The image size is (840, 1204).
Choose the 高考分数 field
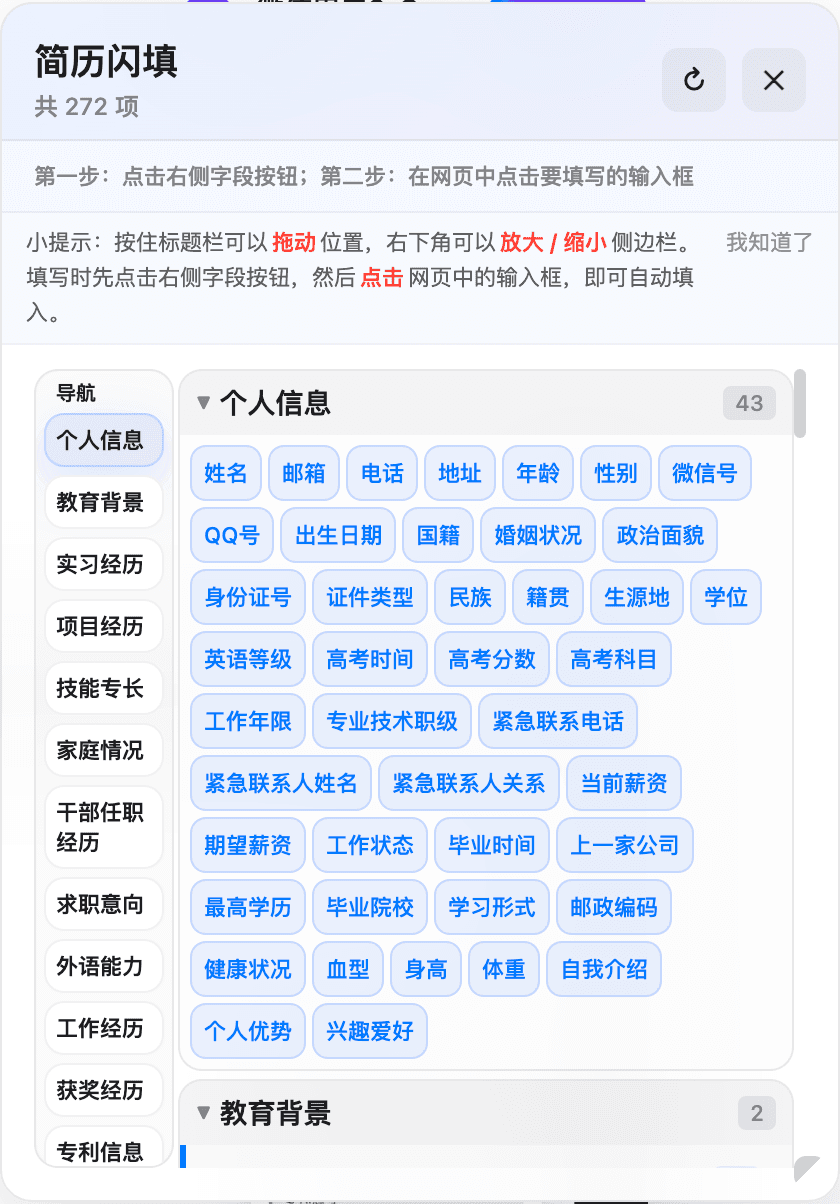(x=491, y=659)
